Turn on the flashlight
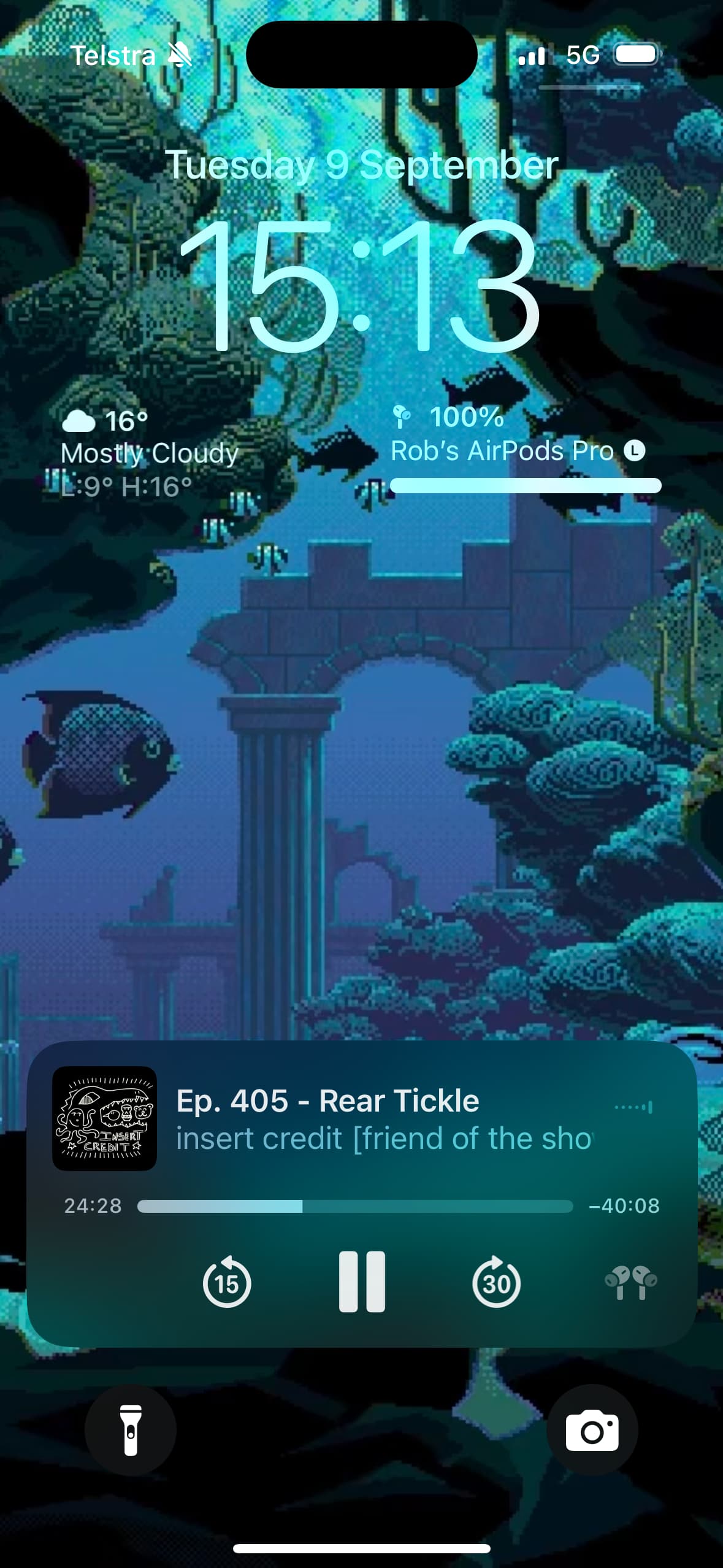The height and width of the screenshot is (1568, 723). [x=131, y=1430]
